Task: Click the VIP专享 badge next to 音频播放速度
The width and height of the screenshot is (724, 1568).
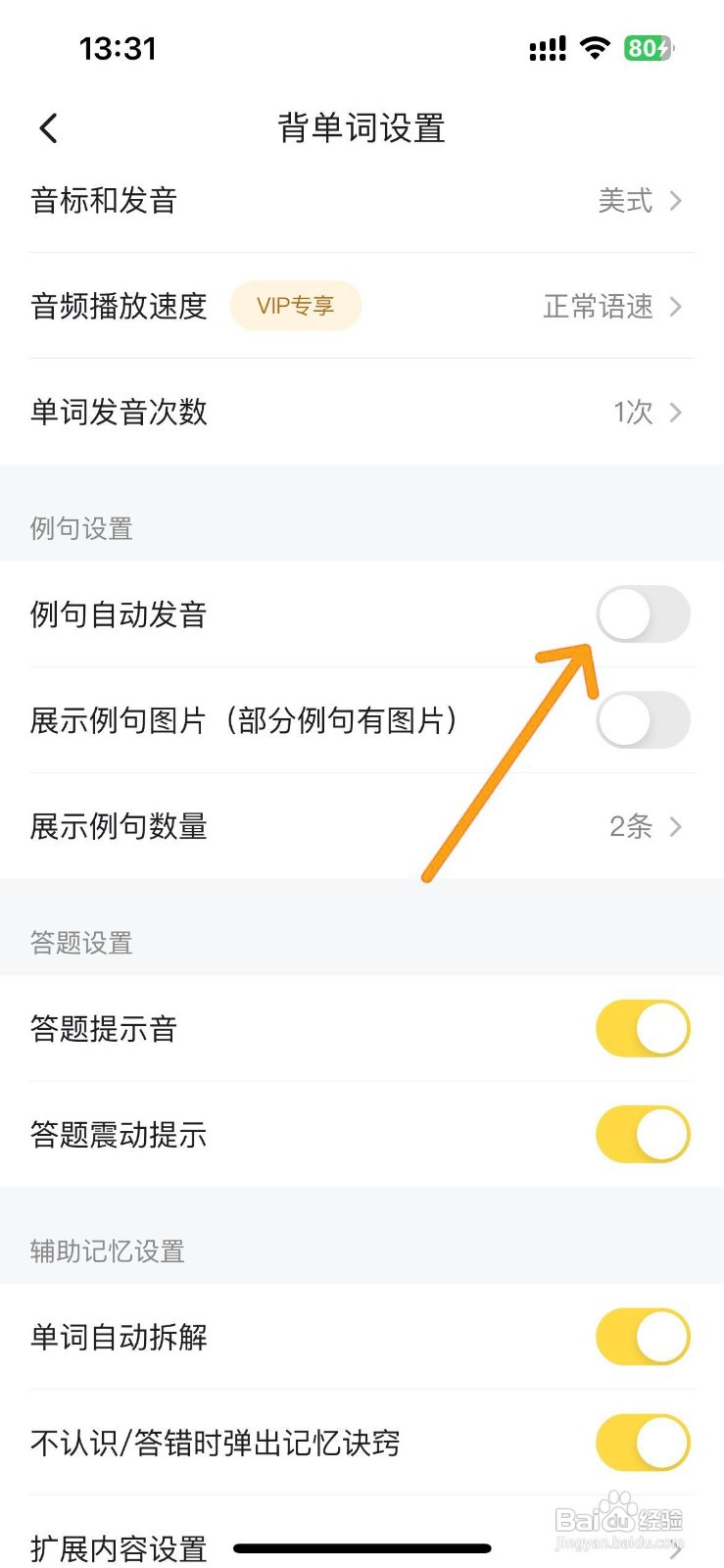Action: click(x=295, y=306)
